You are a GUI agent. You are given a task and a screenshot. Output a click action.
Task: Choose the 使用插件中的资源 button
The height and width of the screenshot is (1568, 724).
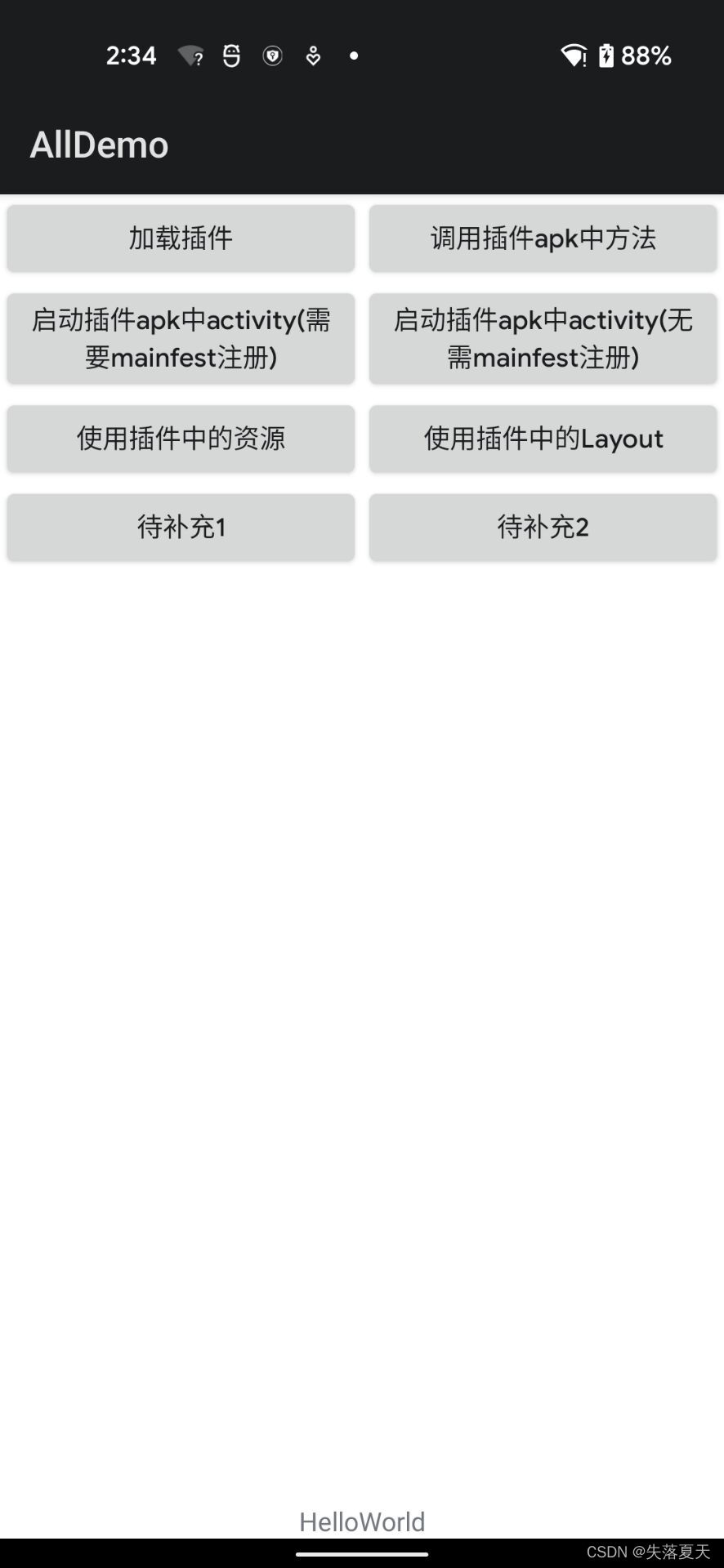pyautogui.click(x=181, y=439)
